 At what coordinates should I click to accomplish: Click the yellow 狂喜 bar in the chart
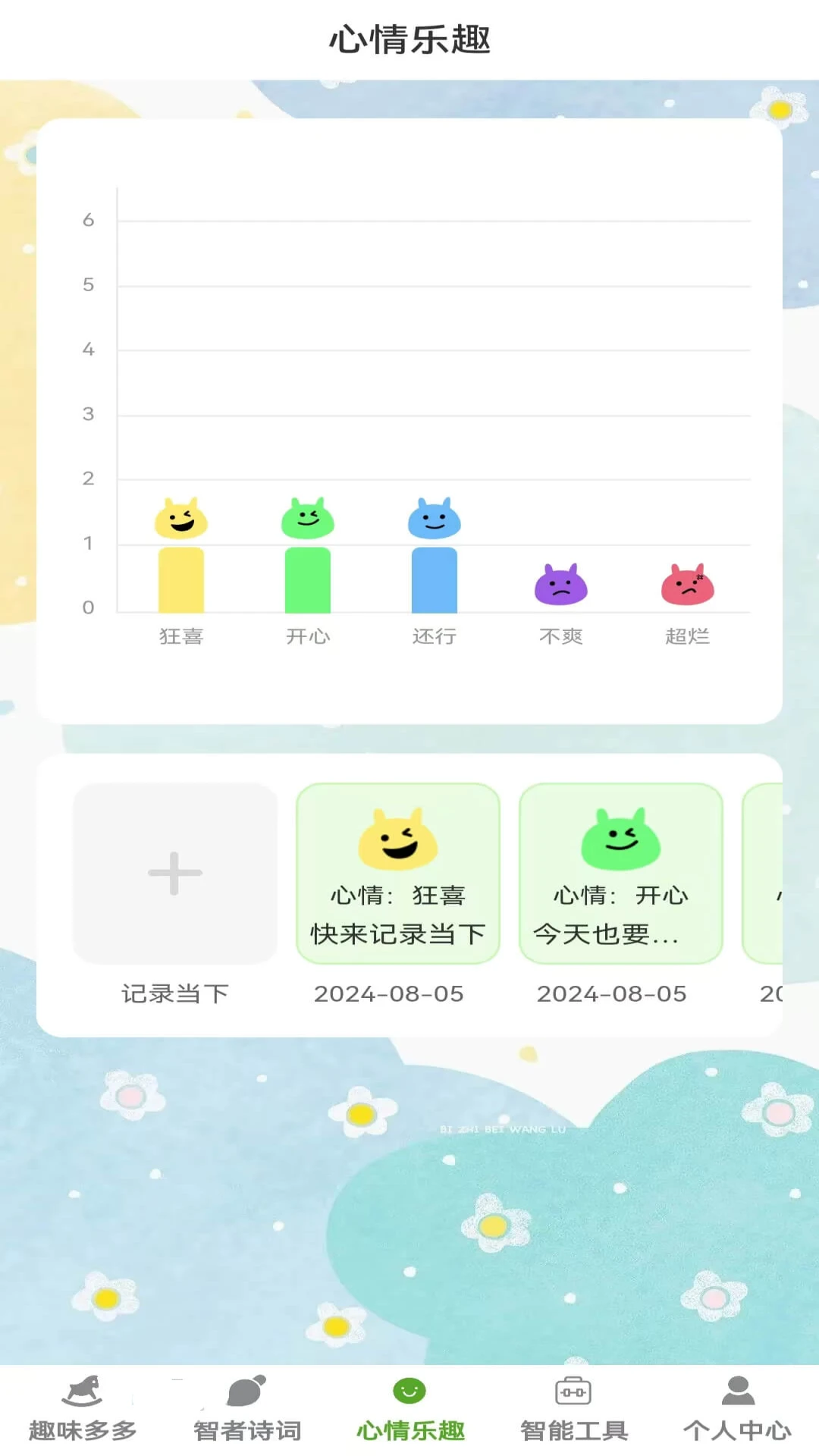click(180, 578)
